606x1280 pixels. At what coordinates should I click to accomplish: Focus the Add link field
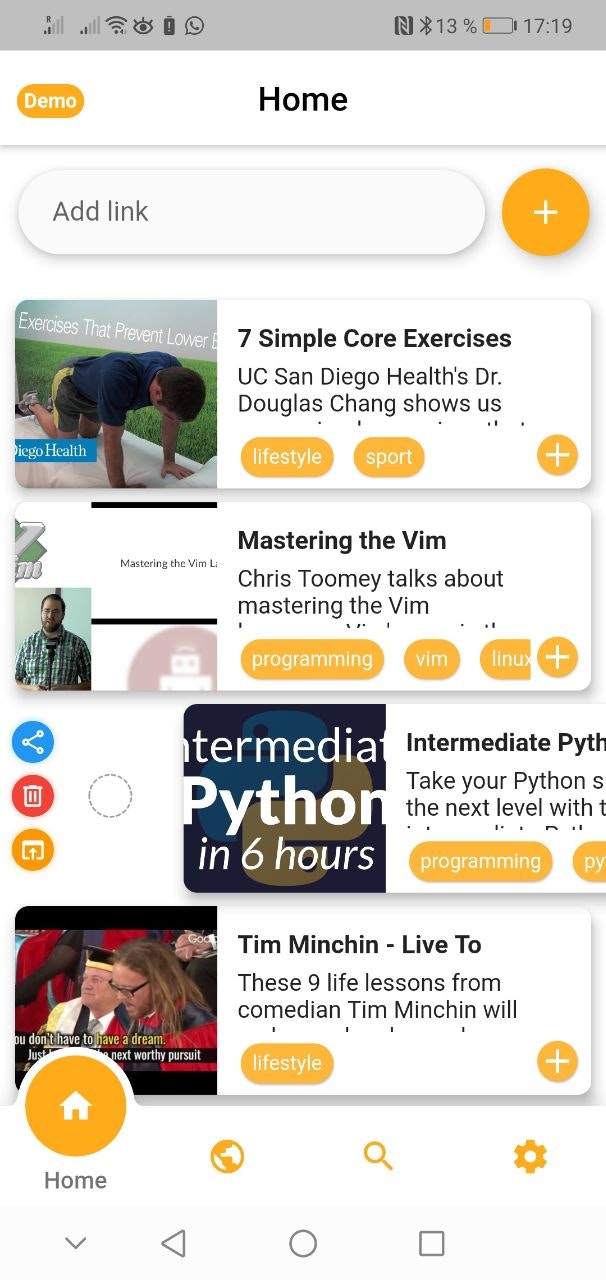point(250,212)
